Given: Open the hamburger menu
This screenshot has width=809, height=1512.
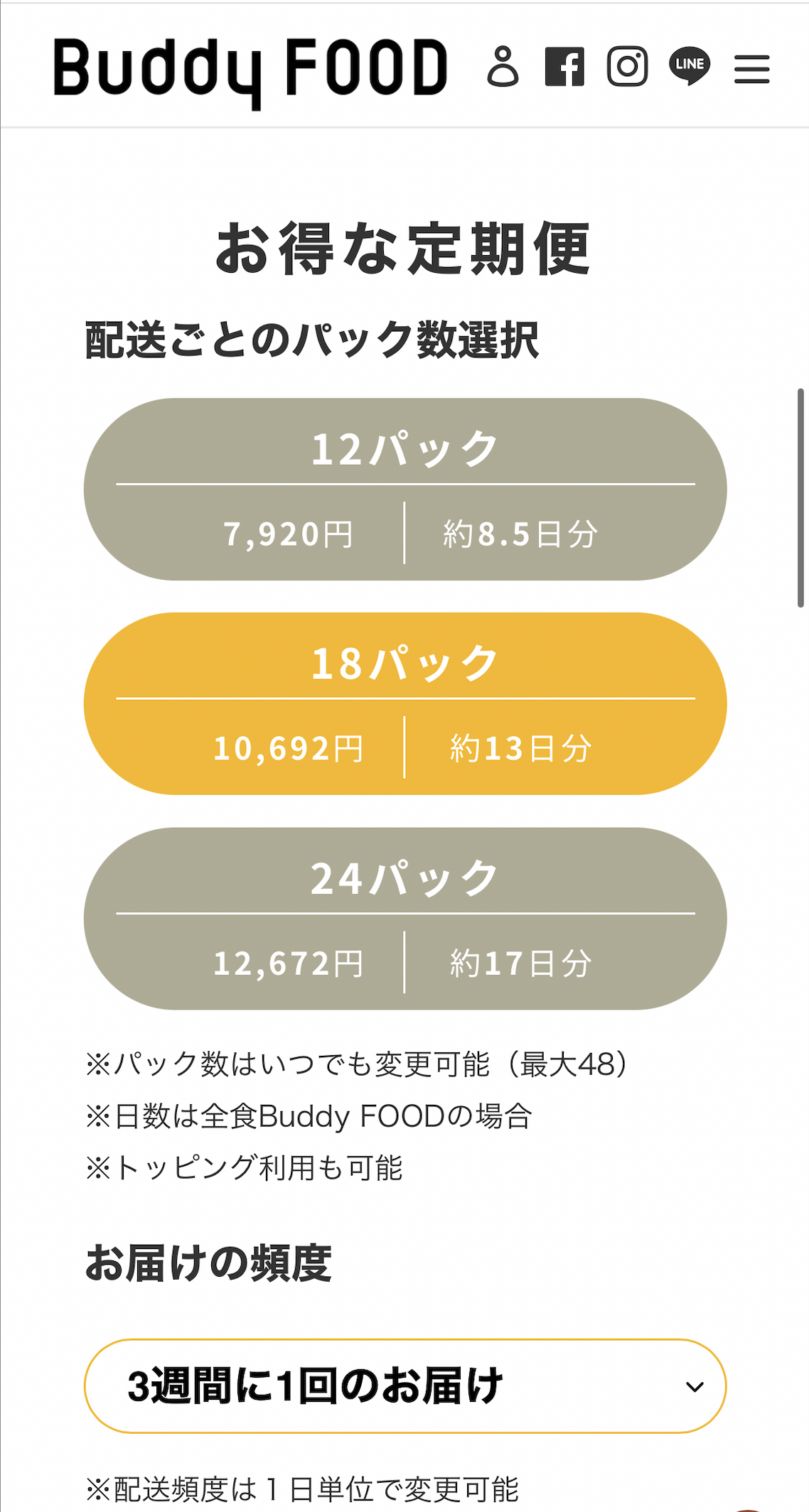Looking at the screenshot, I should click(751, 69).
